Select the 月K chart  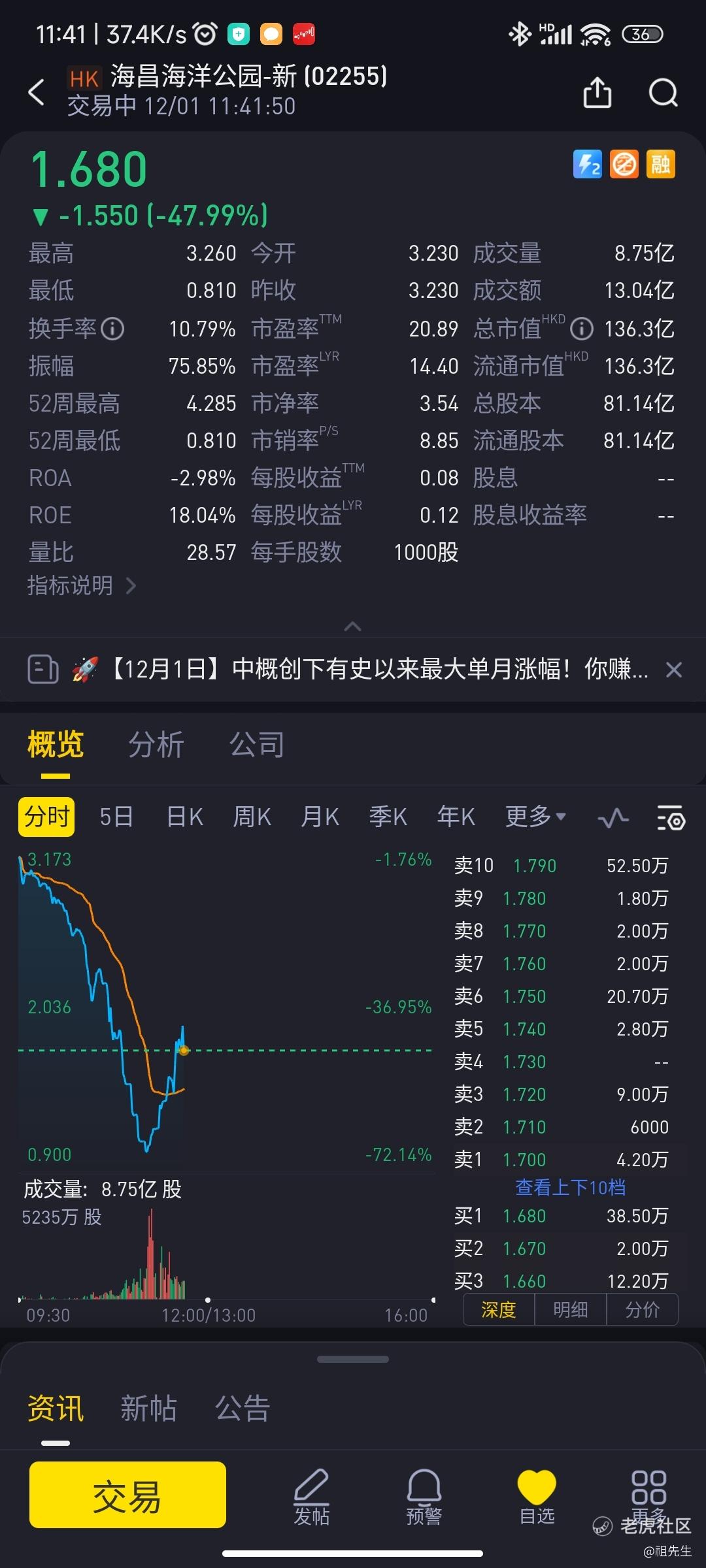click(320, 817)
